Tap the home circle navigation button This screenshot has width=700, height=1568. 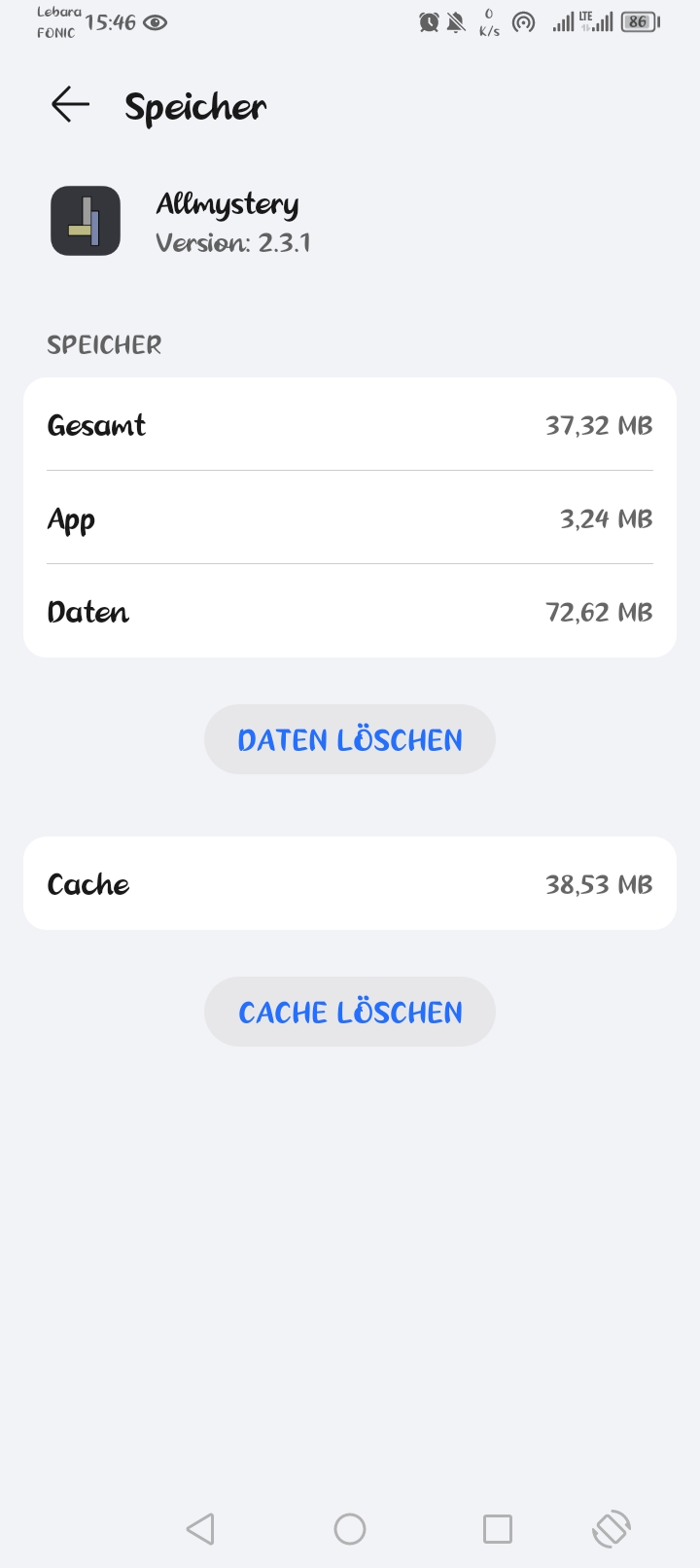pos(349,1528)
